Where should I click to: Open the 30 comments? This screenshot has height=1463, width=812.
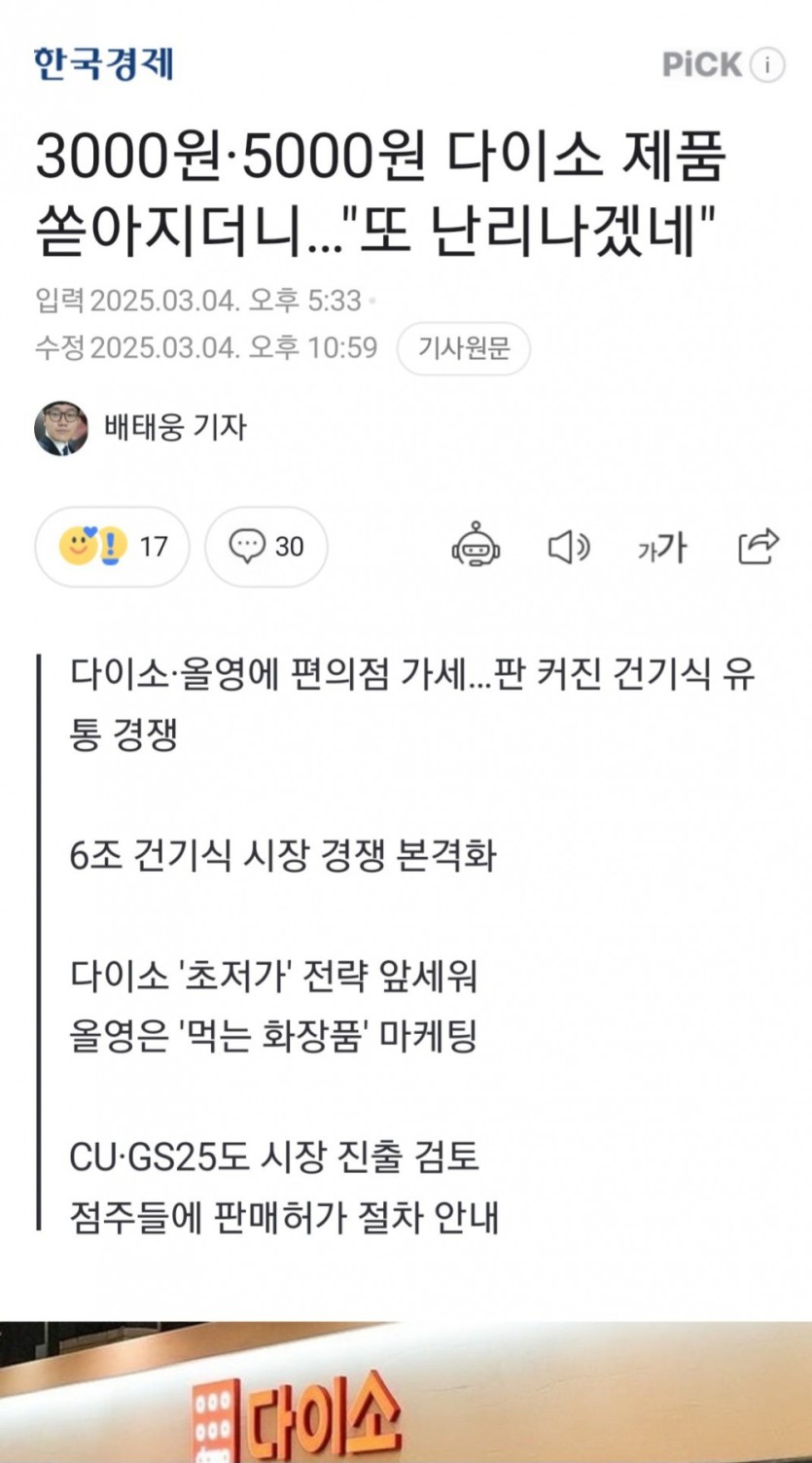point(266,547)
